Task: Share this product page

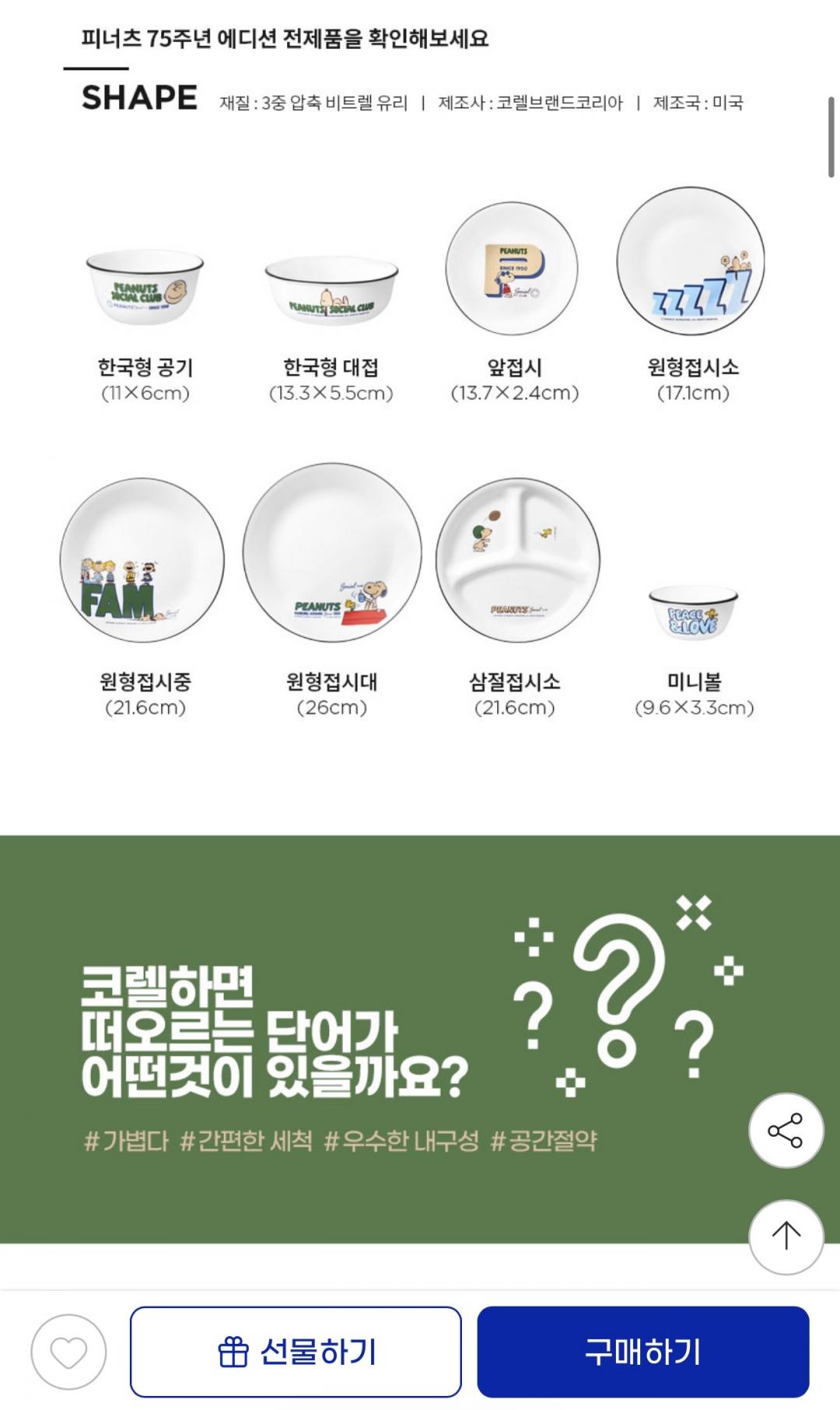Action: coord(786,1131)
